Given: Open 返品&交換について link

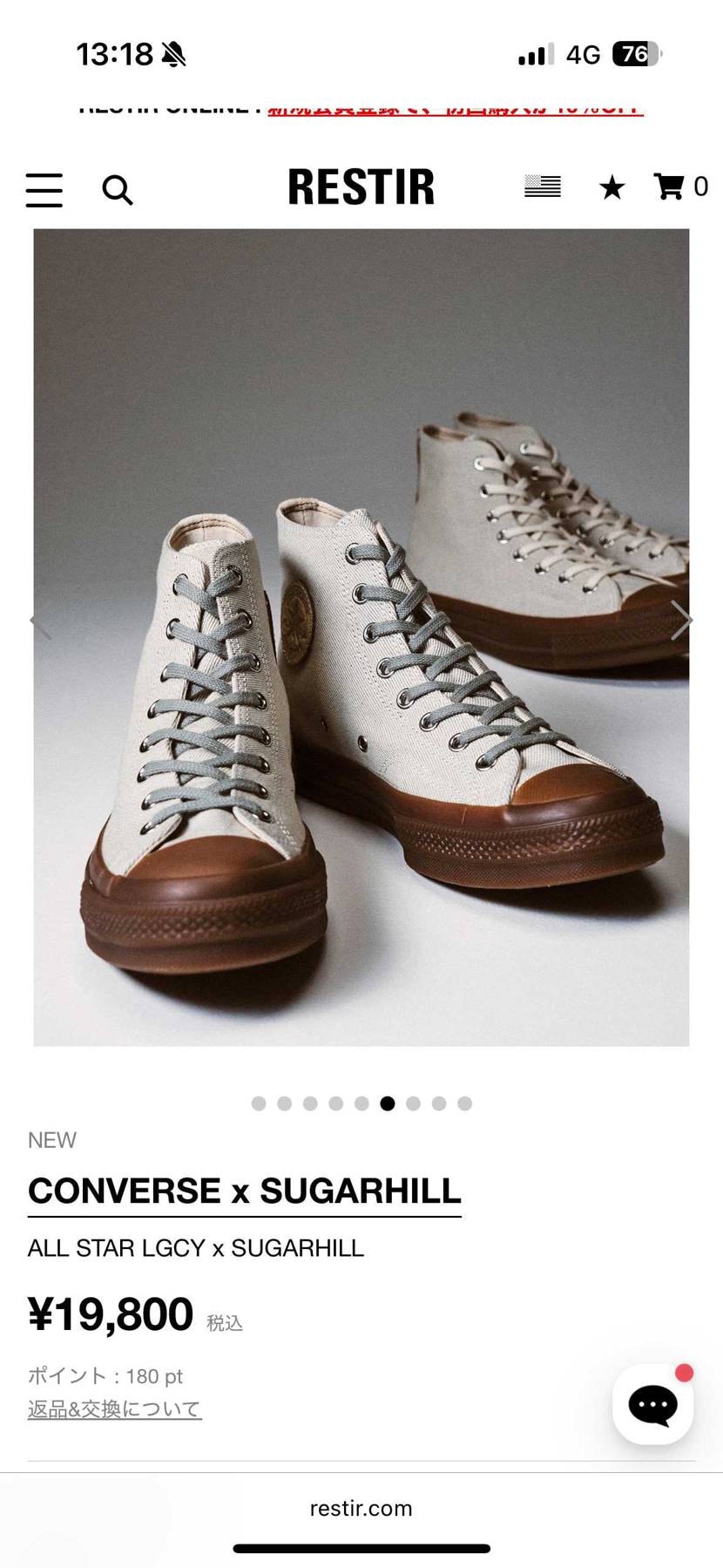Looking at the screenshot, I should 115,1409.
